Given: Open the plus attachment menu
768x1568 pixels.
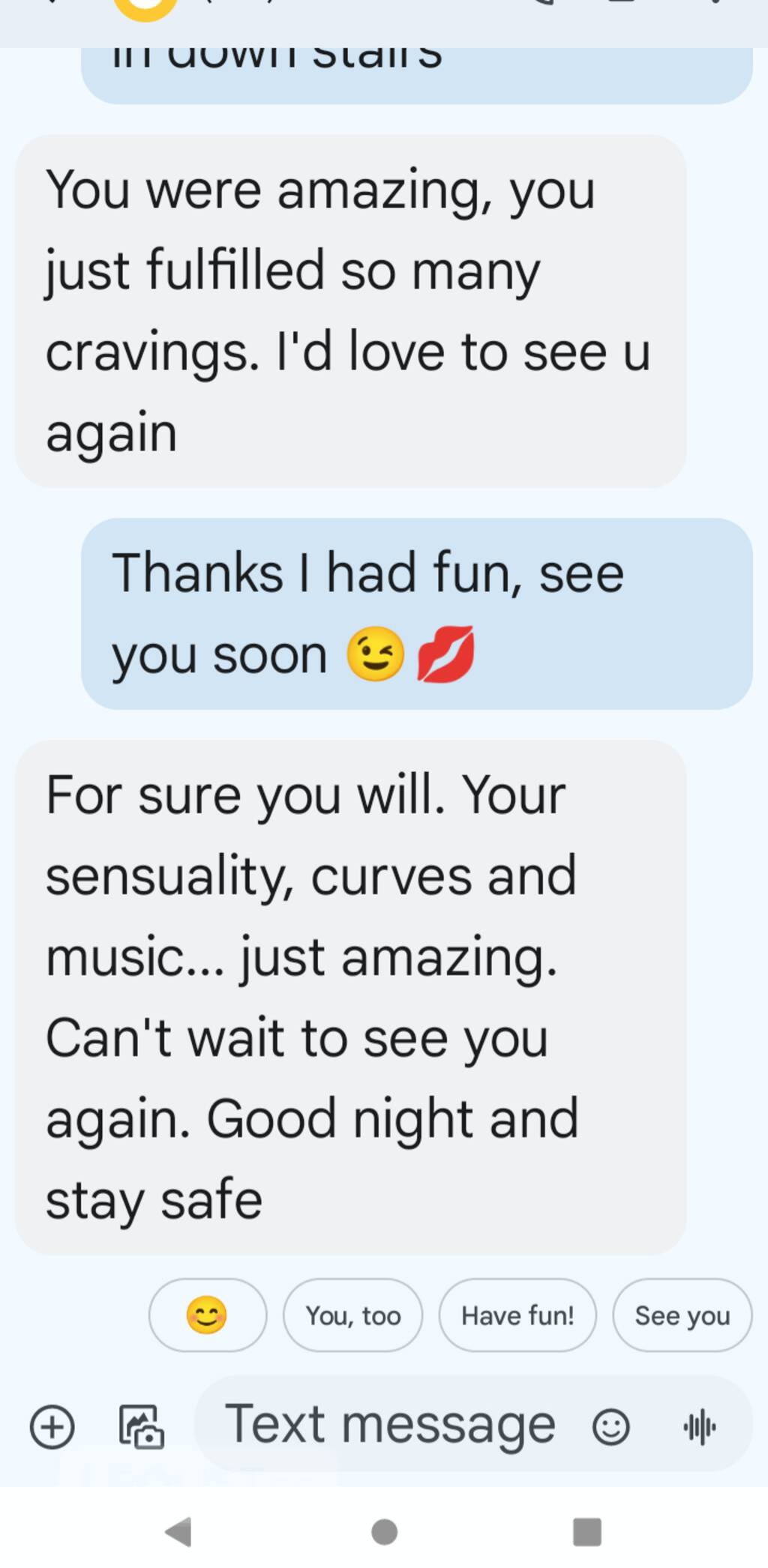Looking at the screenshot, I should [x=52, y=1426].
